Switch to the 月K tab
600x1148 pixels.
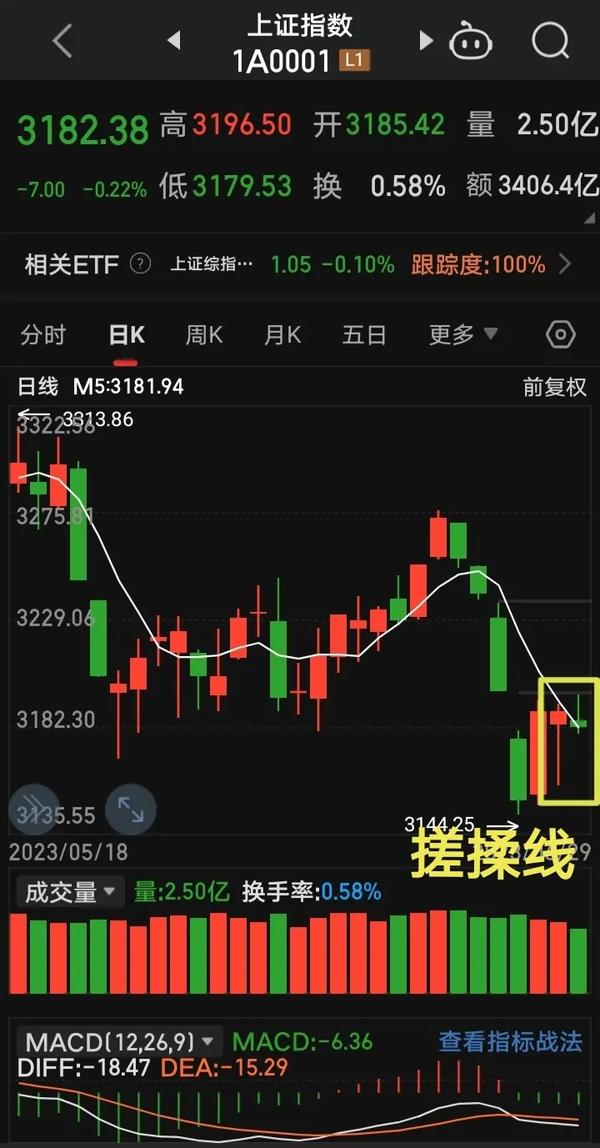[282, 335]
